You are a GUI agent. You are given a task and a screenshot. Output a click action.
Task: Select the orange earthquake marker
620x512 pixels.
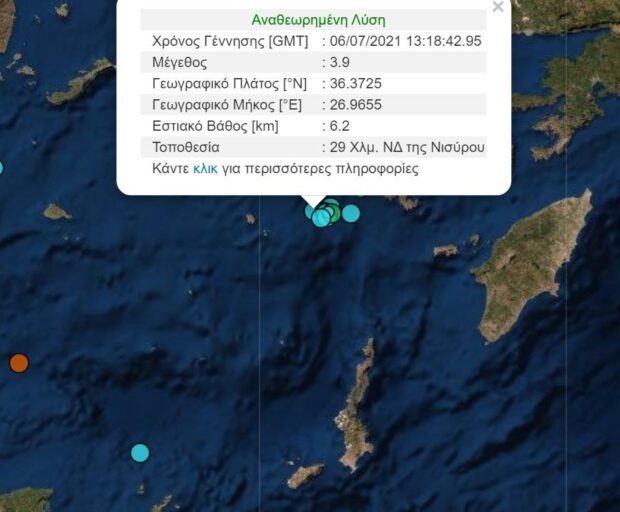(x=19, y=363)
